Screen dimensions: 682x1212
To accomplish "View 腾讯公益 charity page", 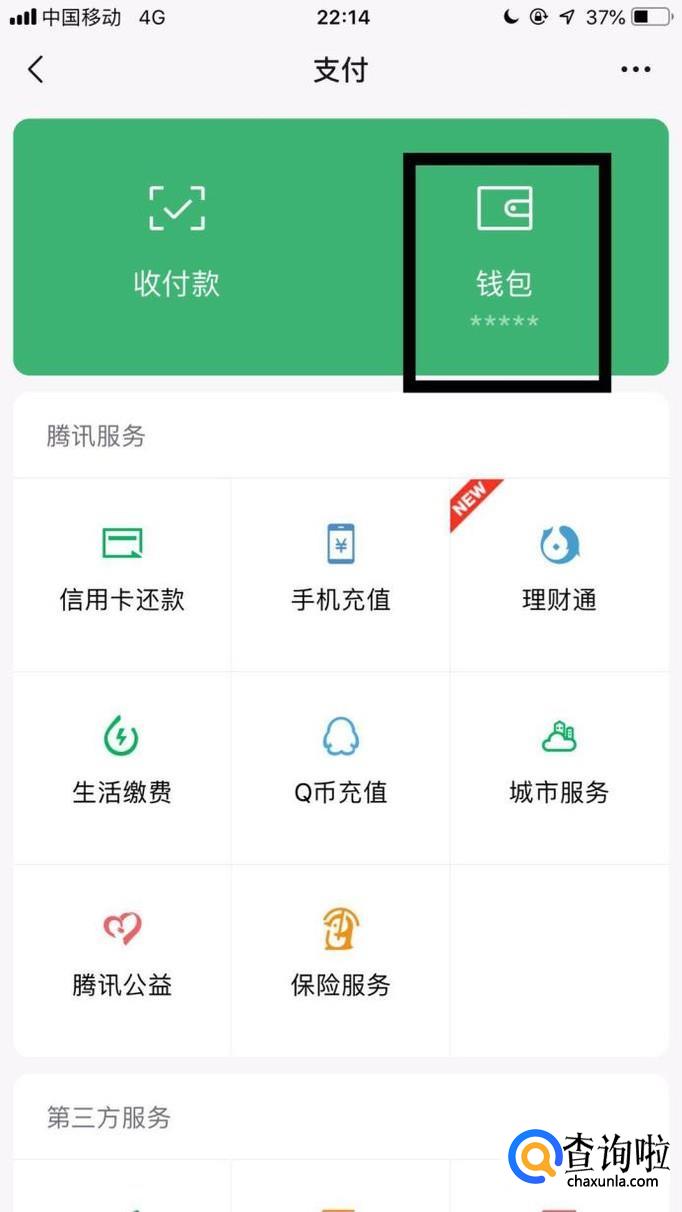I will click(122, 957).
